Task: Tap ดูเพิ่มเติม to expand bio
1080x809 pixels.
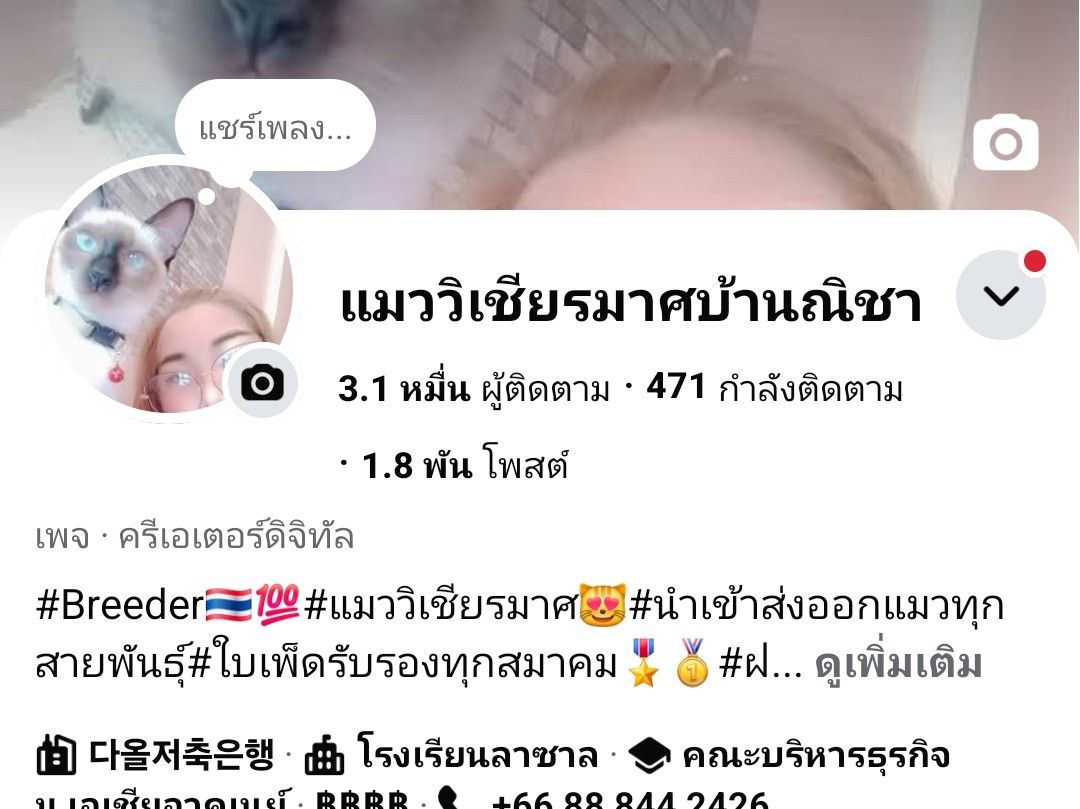Action: pos(898,664)
